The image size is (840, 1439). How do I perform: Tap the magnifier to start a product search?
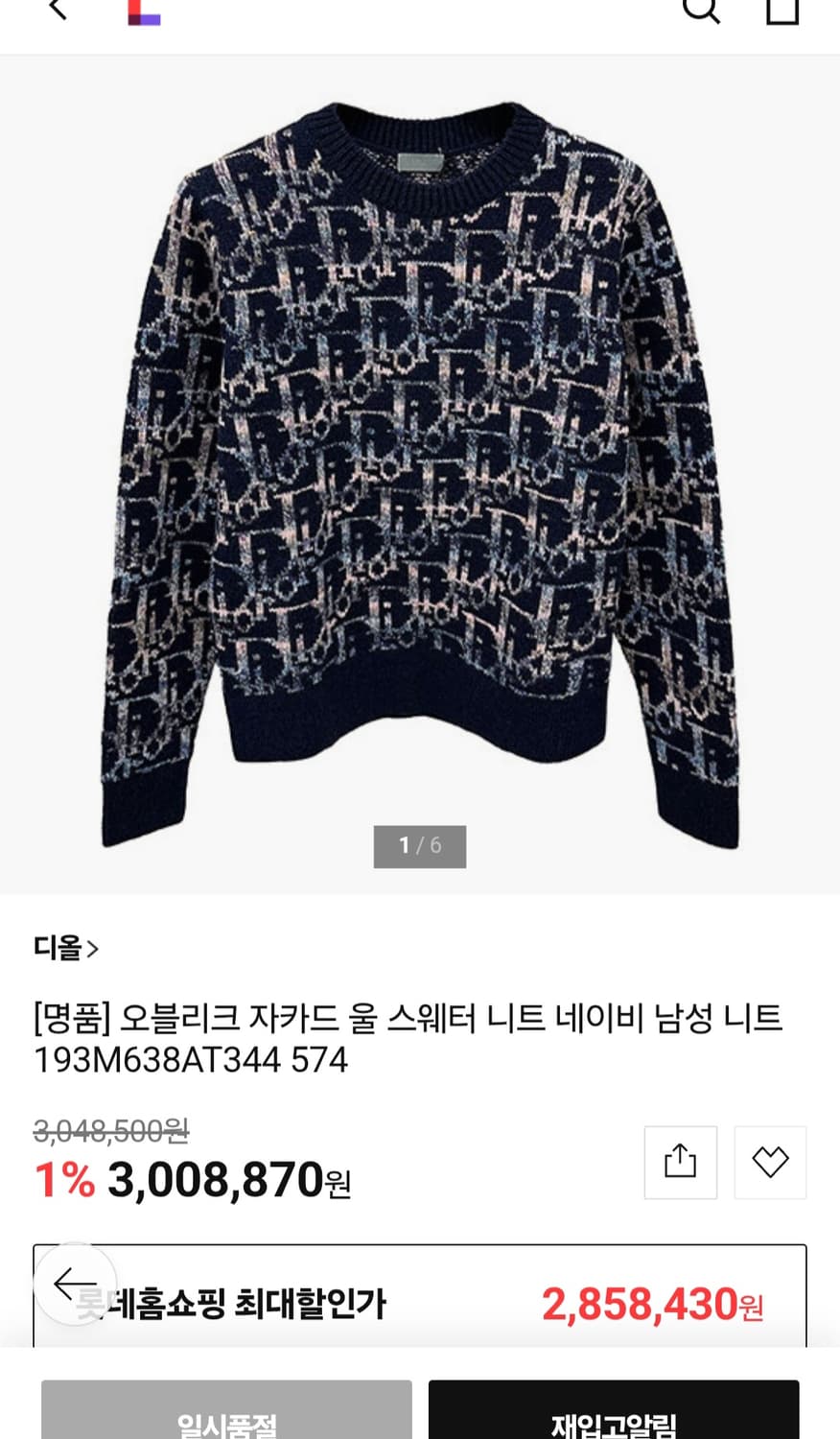[703, 12]
